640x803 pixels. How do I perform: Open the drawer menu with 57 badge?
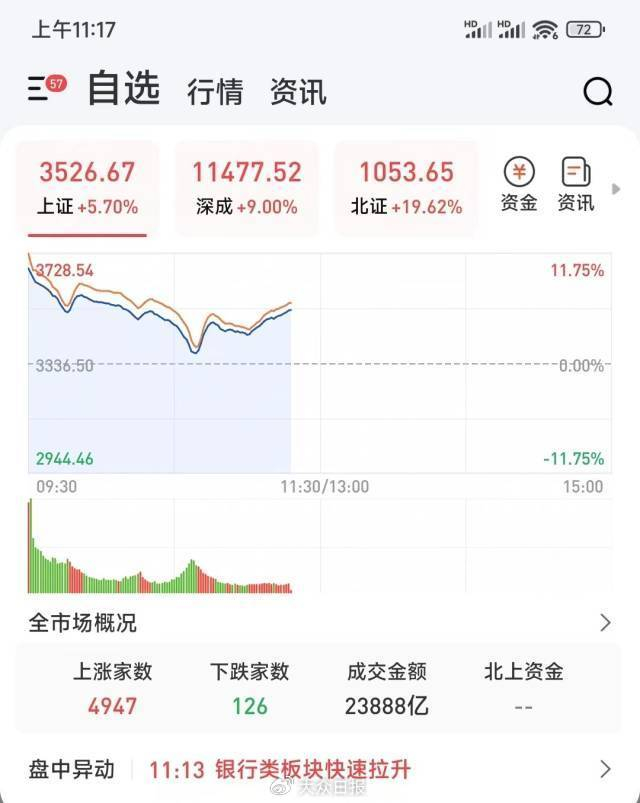pos(46,87)
